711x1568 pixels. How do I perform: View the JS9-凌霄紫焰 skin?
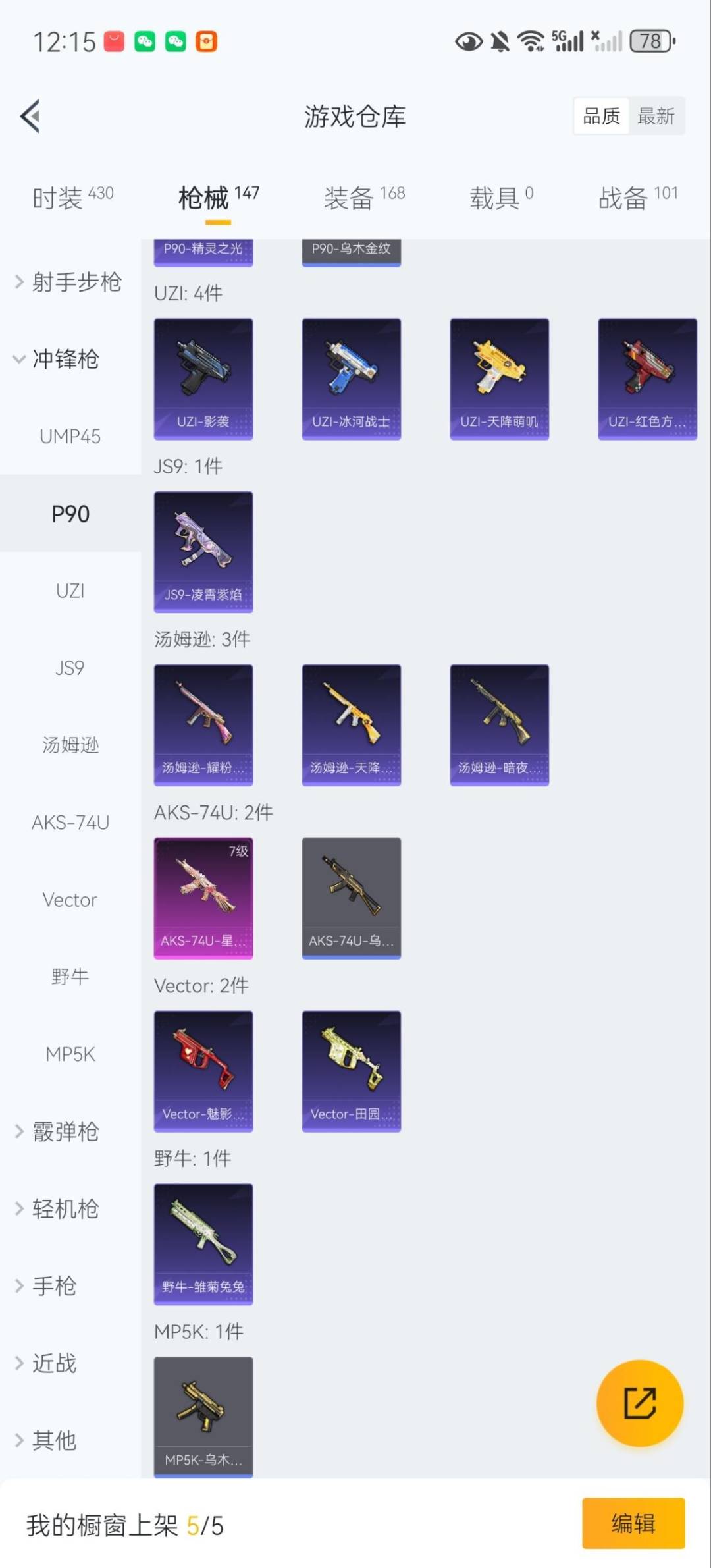[203, 551]
